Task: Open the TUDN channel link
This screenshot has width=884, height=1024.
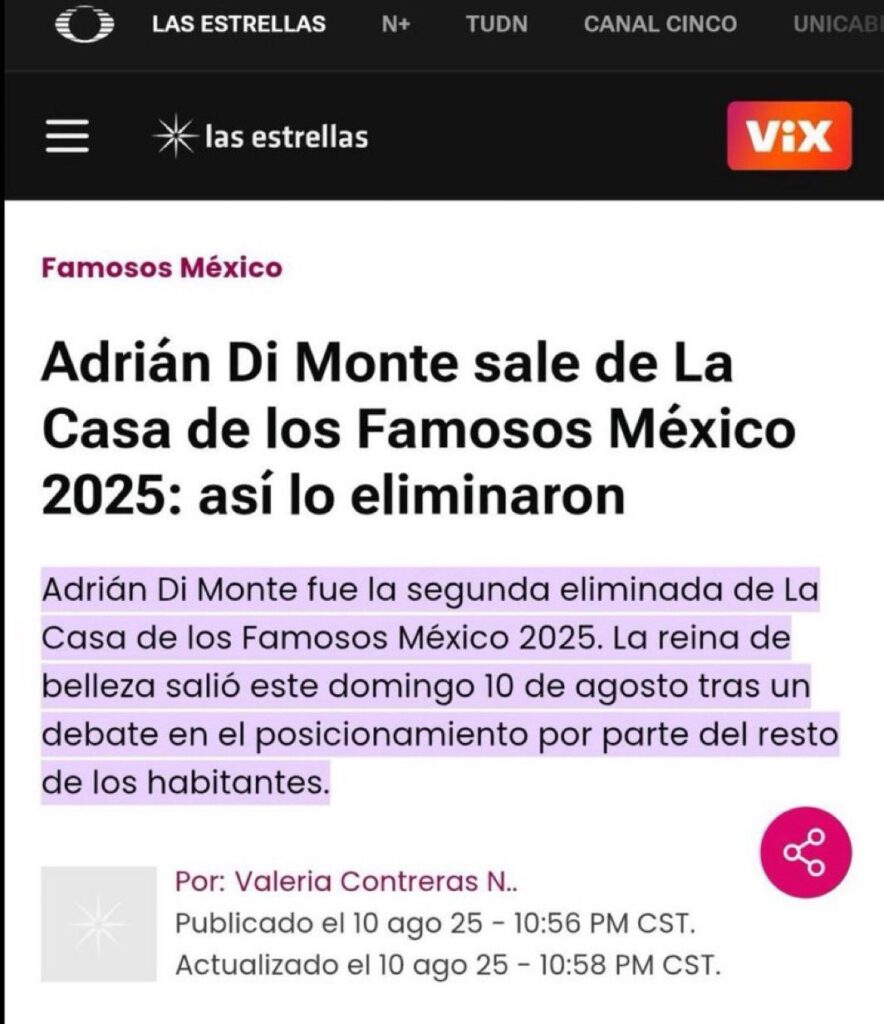Action: (x=496, y=24)
